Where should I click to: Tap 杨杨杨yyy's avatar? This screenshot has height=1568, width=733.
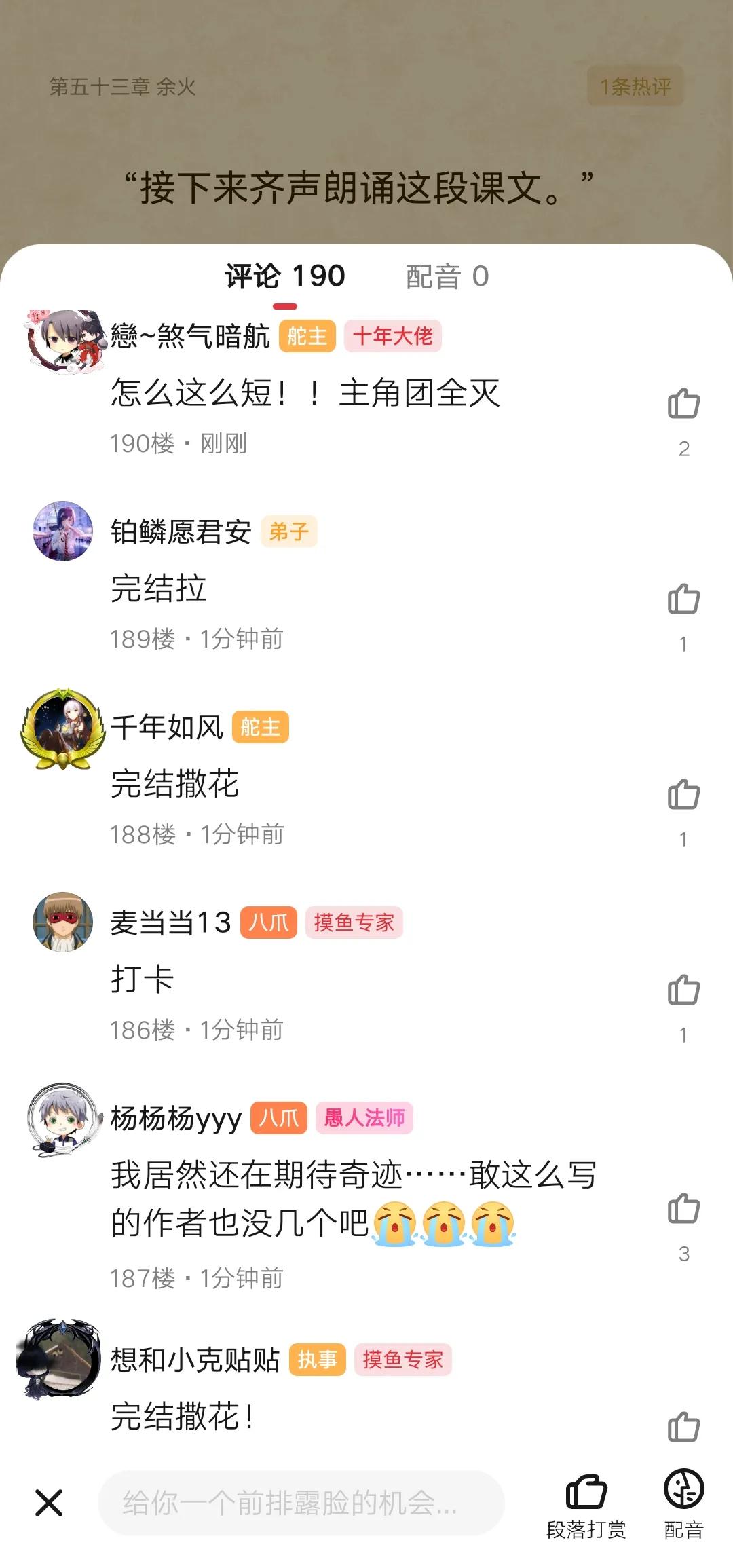pyautogui.click(x=63, y=1119)
